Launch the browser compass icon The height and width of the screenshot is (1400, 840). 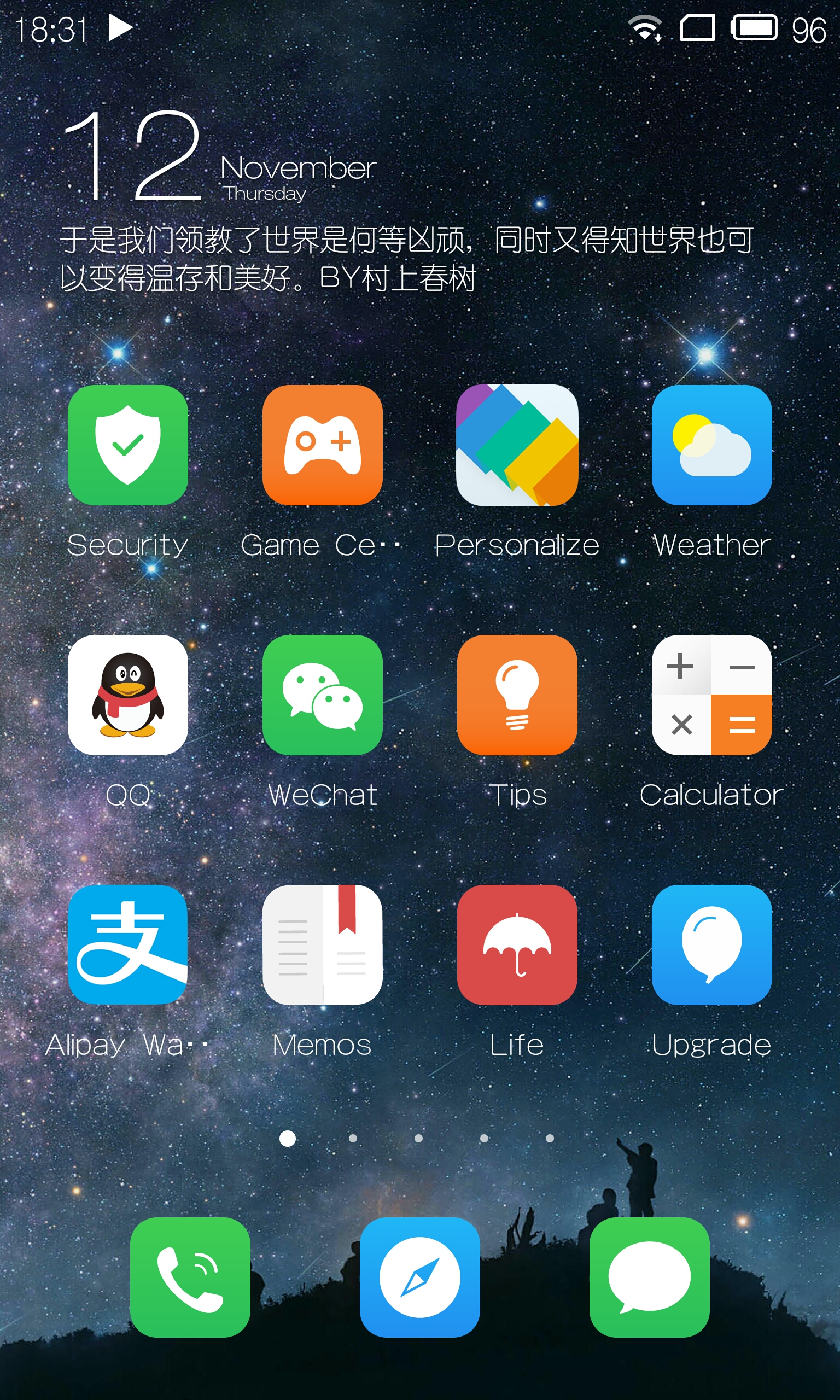(x=420, y=1277)
